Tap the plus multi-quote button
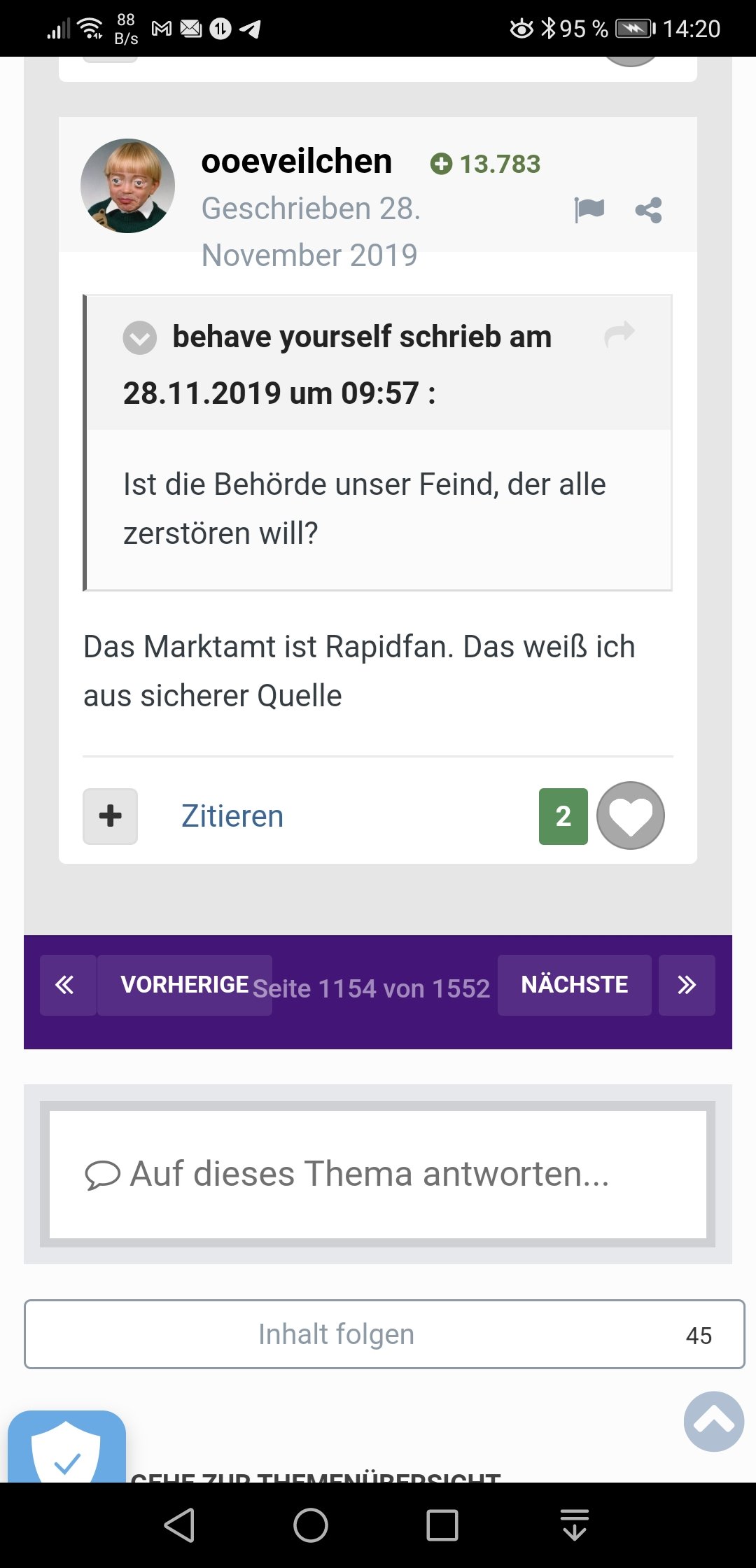Image resolution: width=756 pixels, height=1568 pixels. tap(110, 816)
